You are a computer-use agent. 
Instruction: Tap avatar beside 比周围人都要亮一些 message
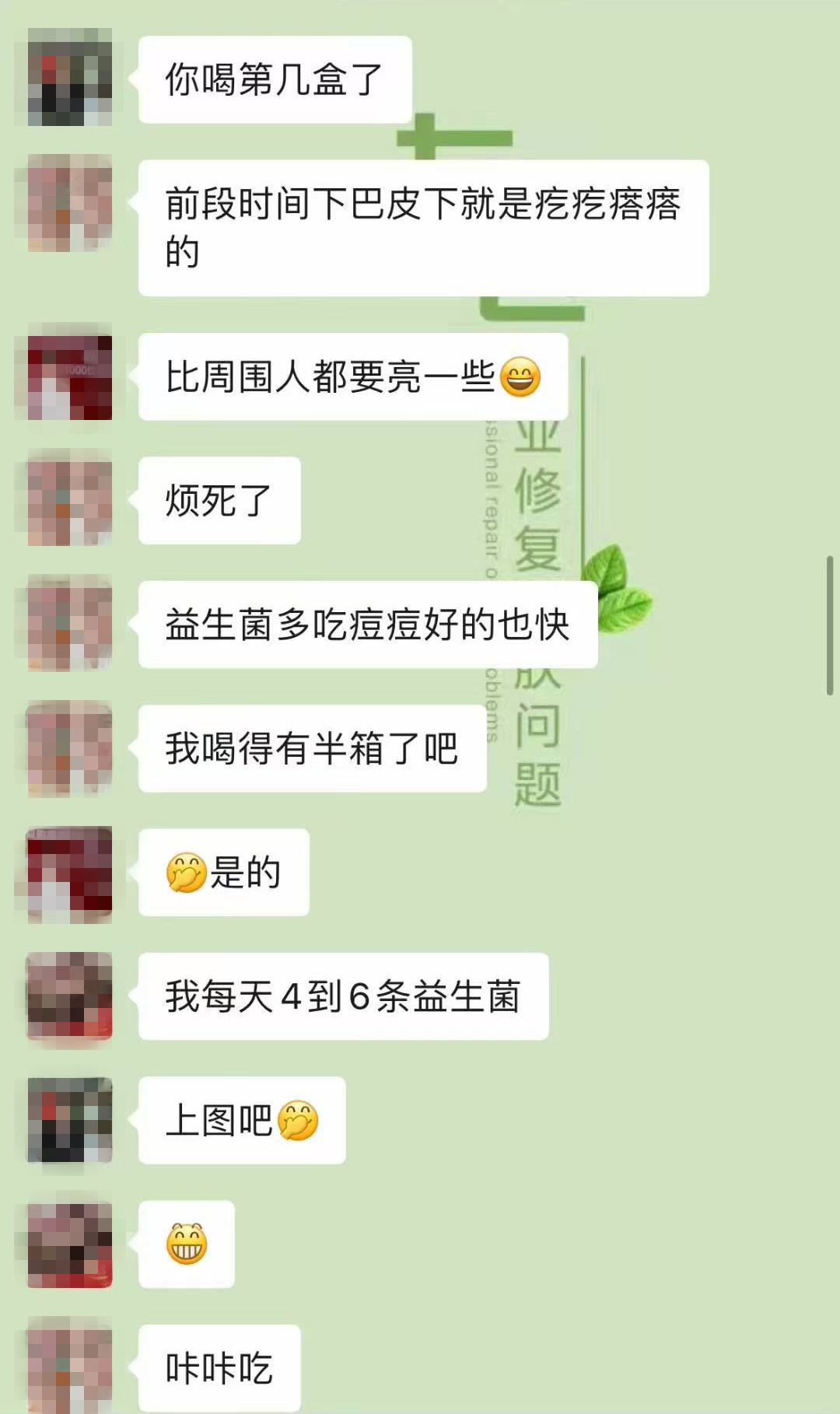(x=70, y=377)
